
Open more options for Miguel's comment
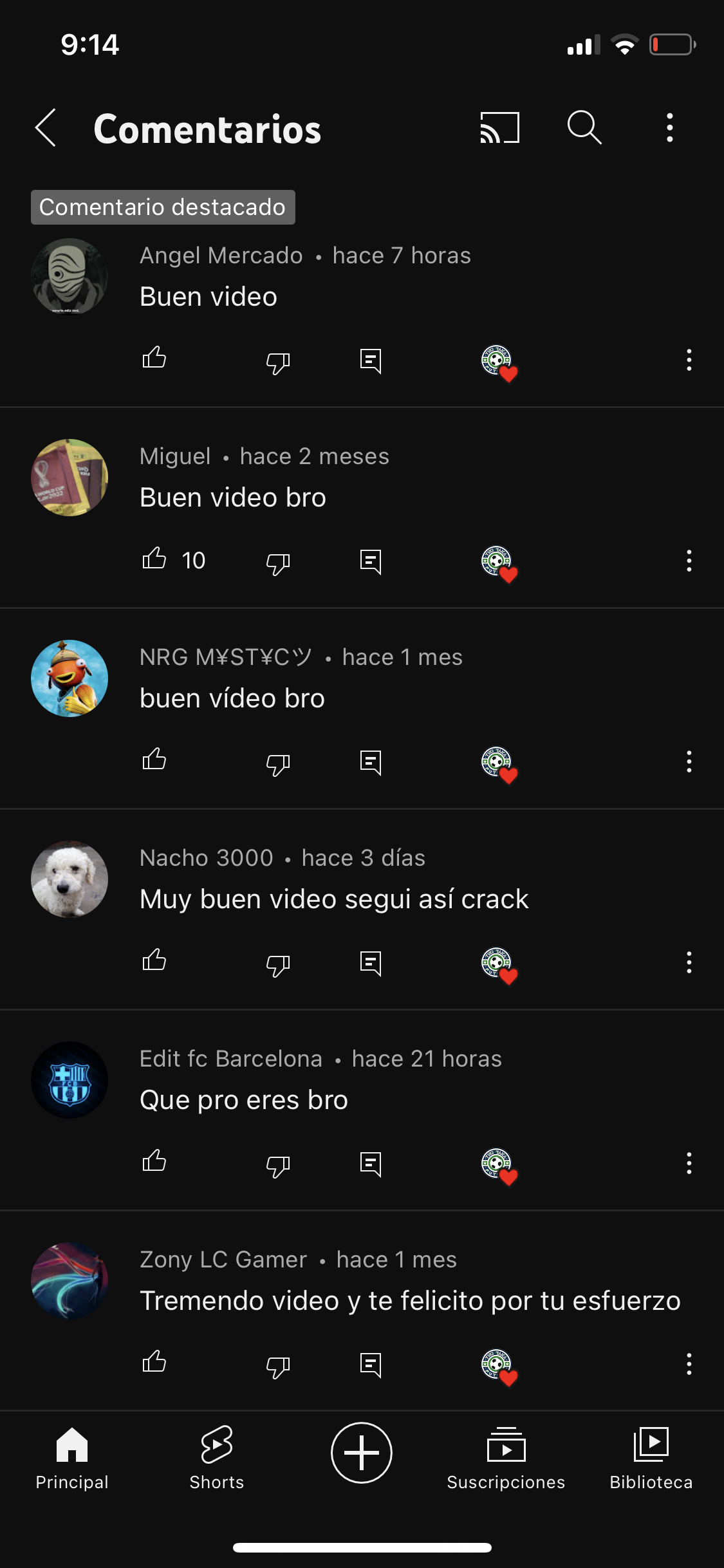click(689, 561)
